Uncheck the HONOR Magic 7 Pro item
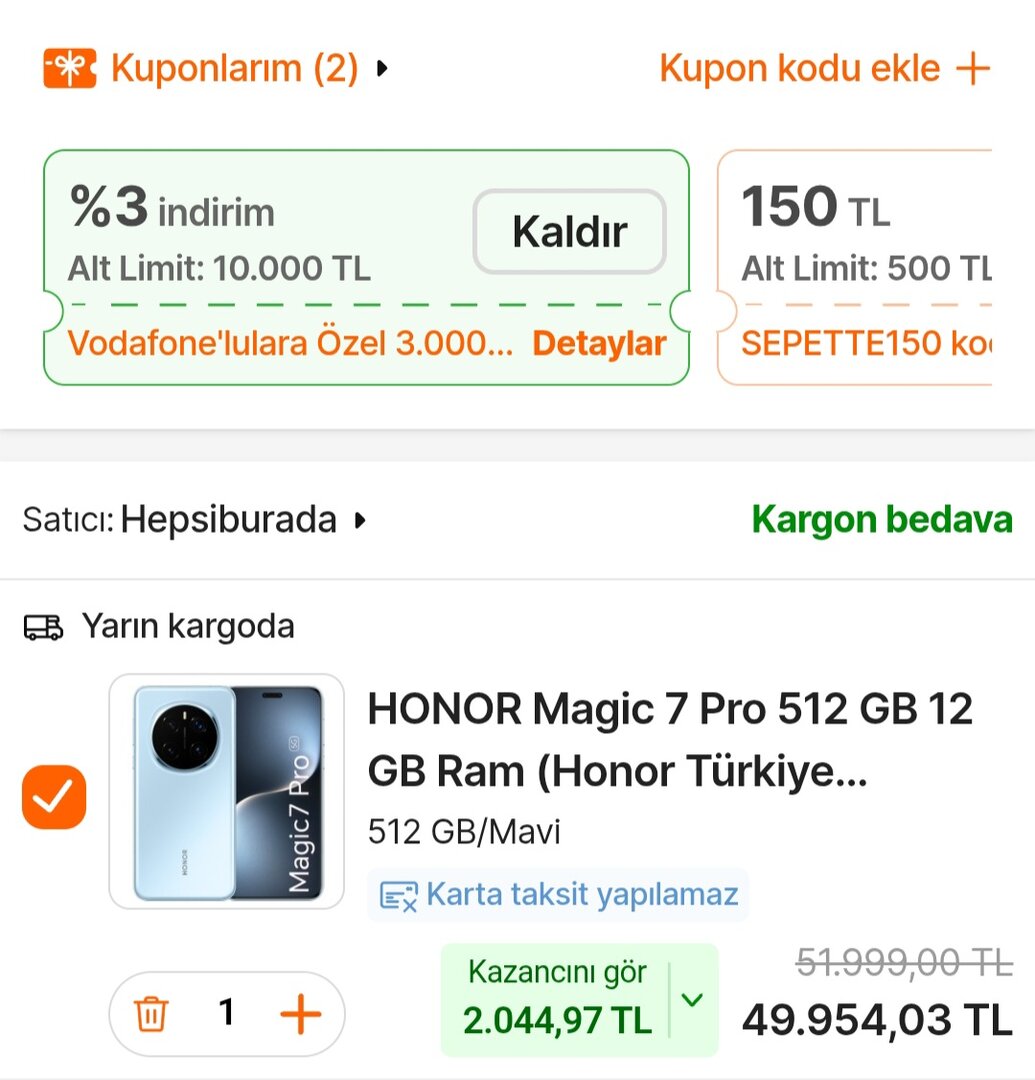Viewport: 1035px width, 1080px height. point(54,797)
